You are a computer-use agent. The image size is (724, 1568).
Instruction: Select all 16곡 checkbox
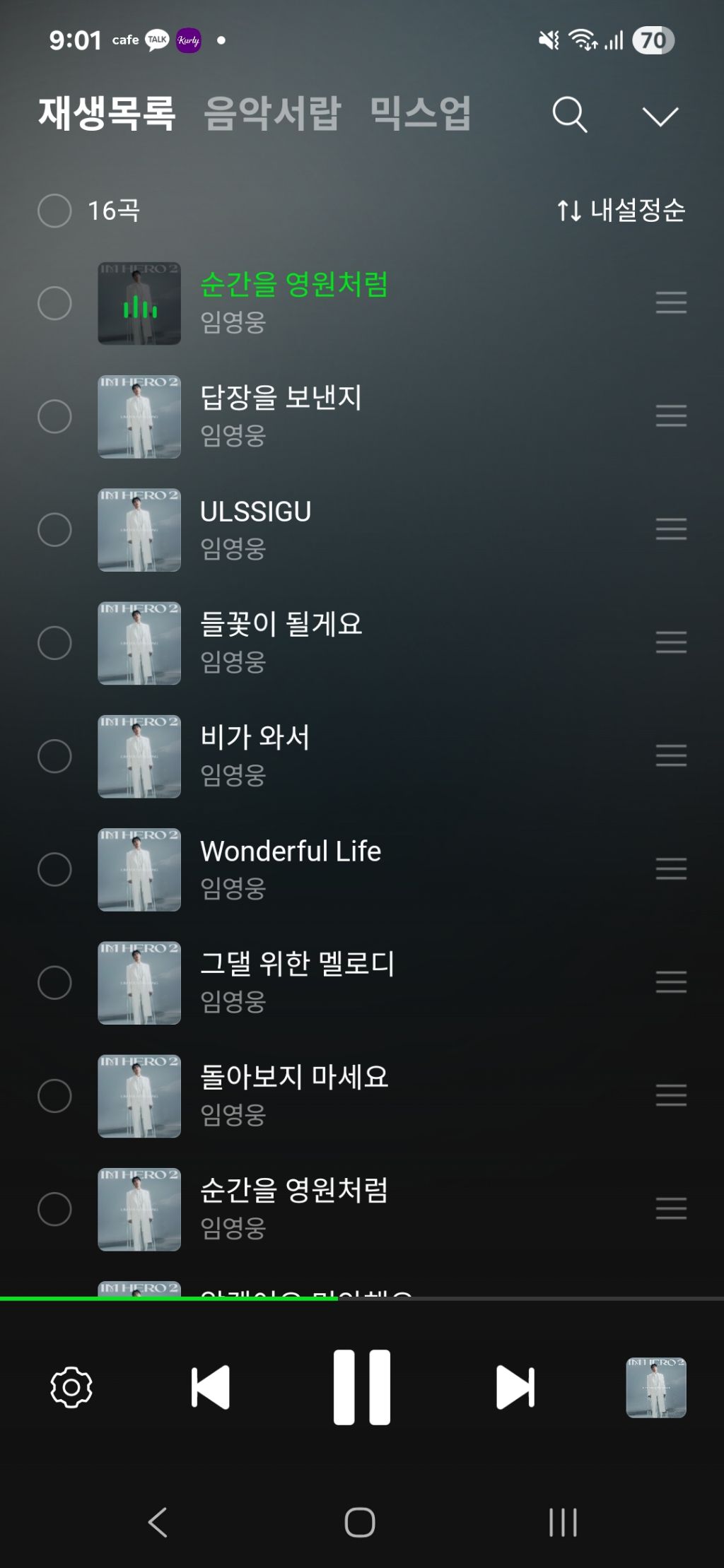(x=54, y=211)
